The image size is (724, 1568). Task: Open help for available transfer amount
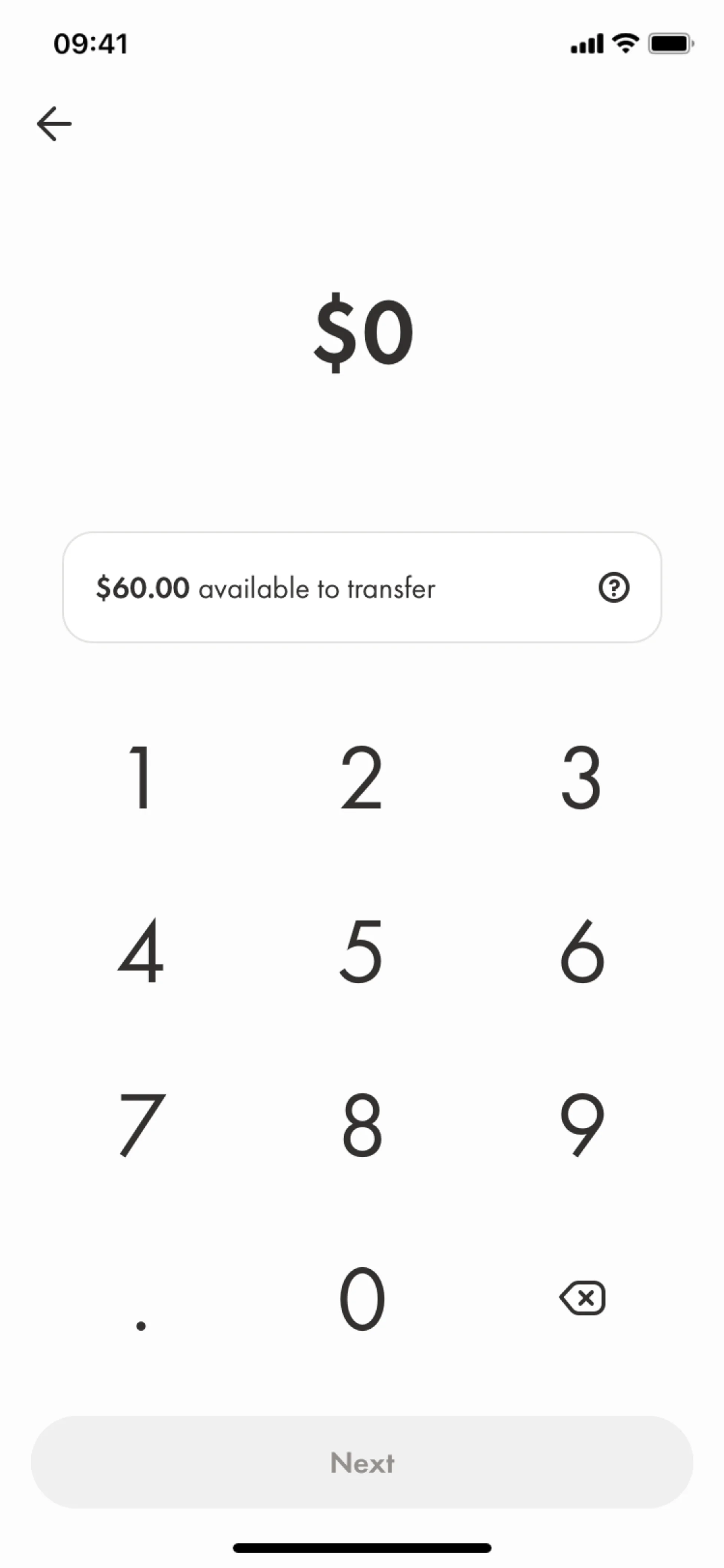[614, 588]
